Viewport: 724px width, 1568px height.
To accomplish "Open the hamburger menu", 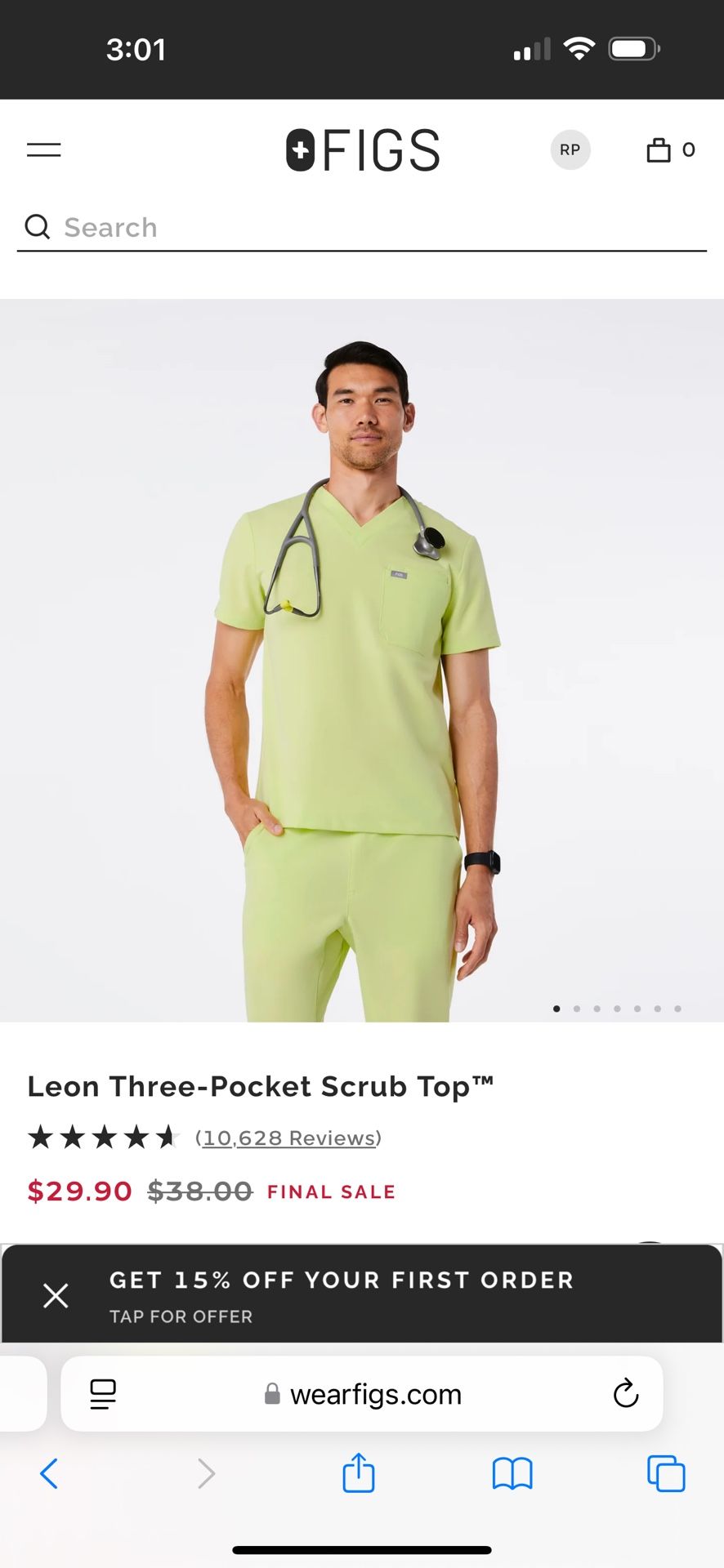I will (44, 149).
